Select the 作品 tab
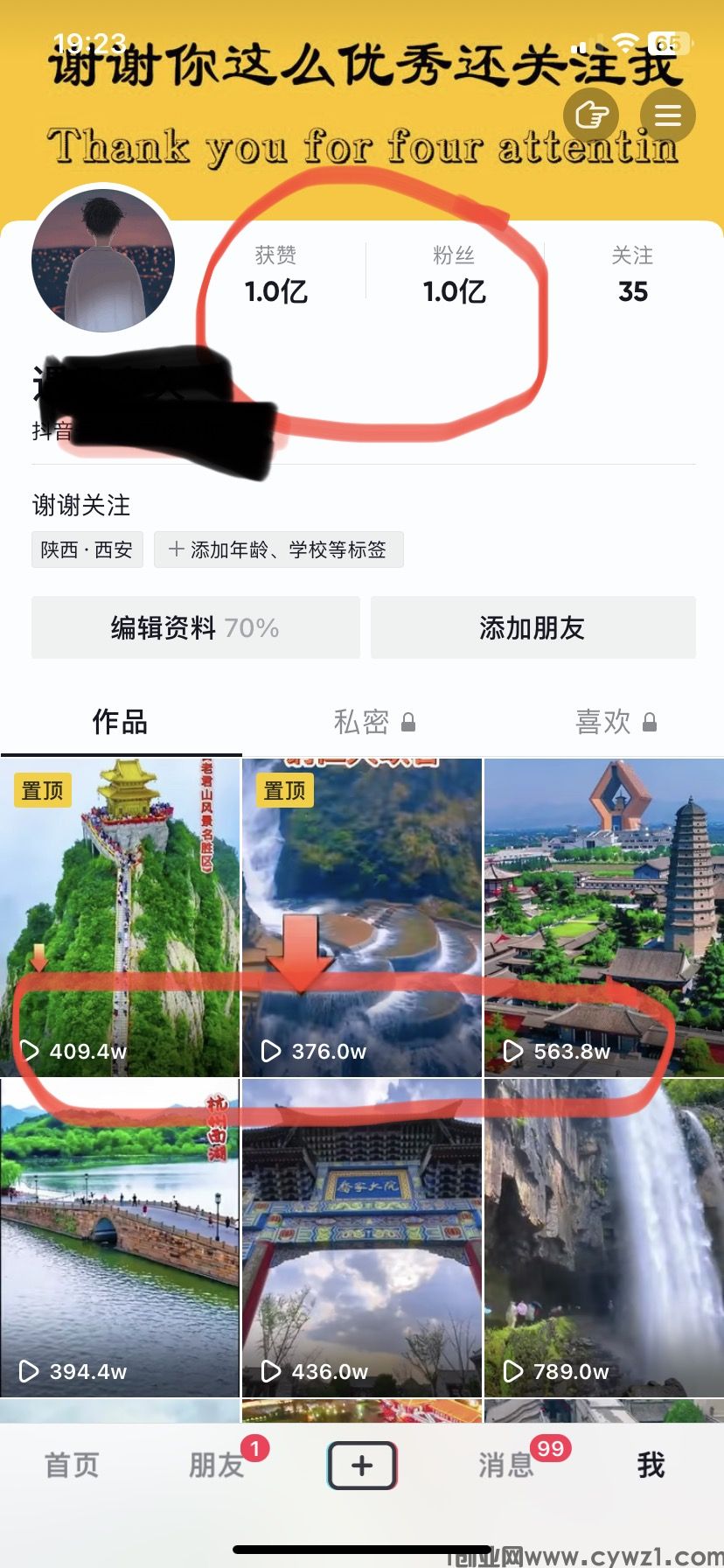The width and height of the screenshot is (724, 1568). click(120, 722)
